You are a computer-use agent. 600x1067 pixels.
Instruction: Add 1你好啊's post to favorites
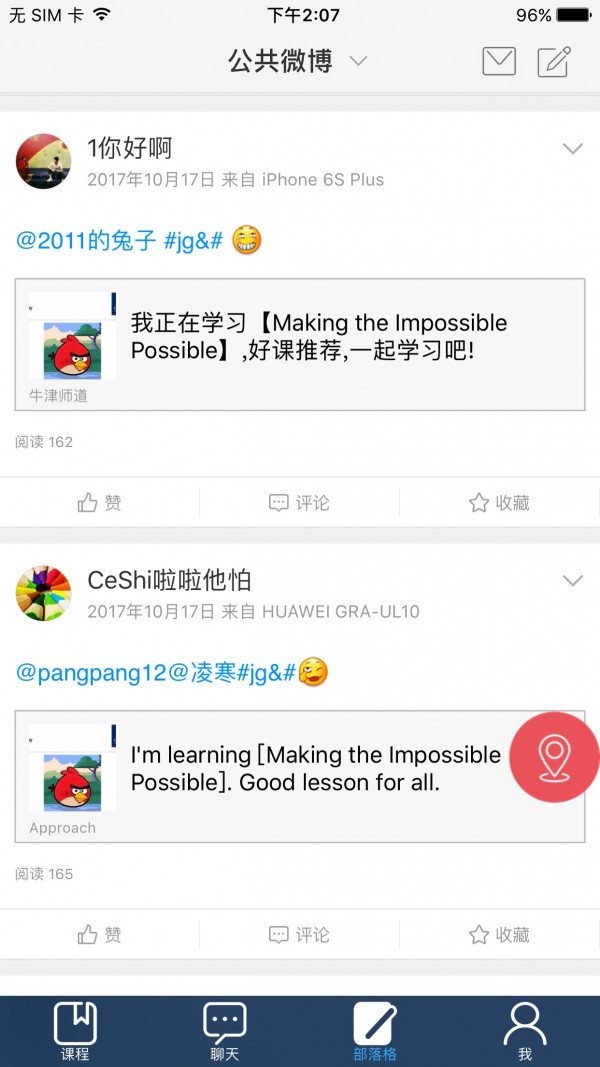tap(499, 503)
